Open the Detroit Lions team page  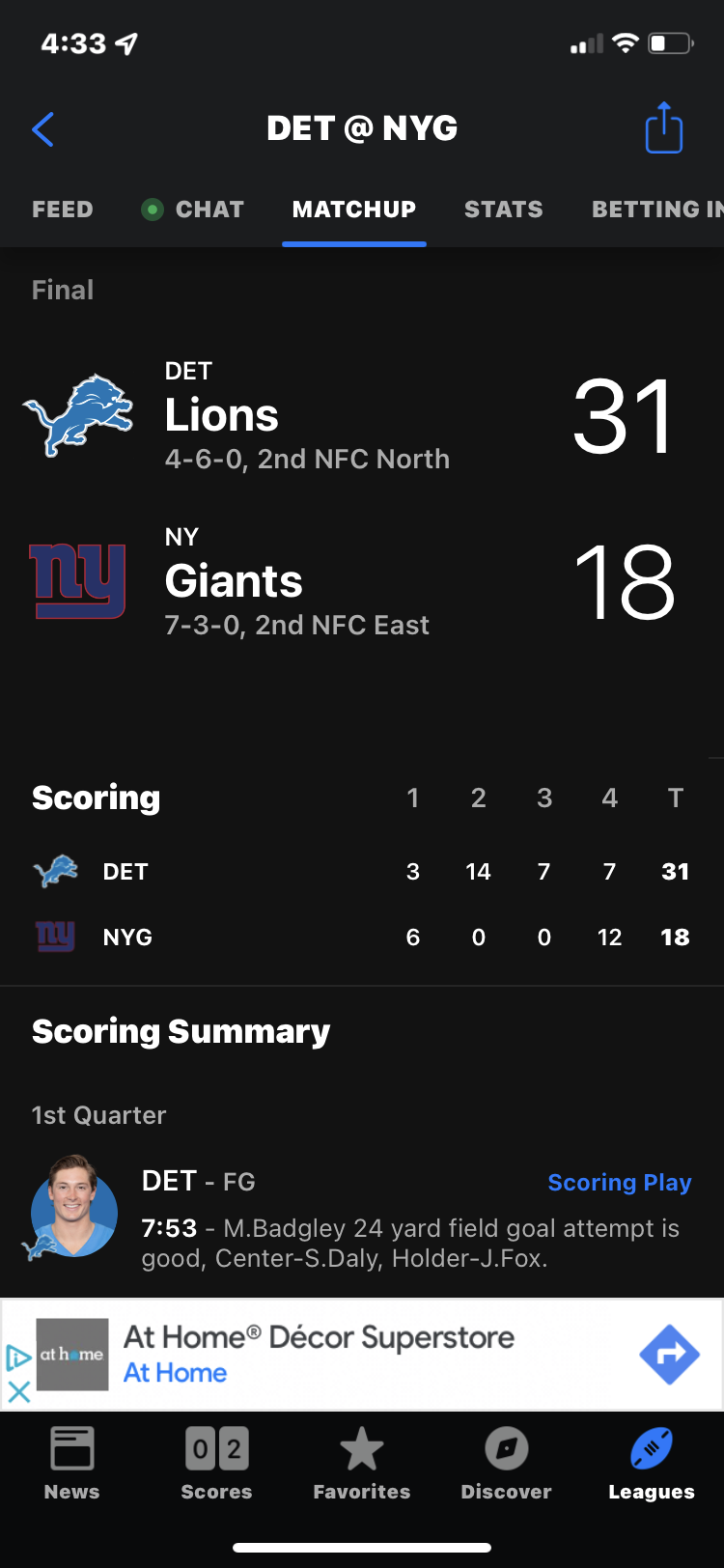point(222,416)
